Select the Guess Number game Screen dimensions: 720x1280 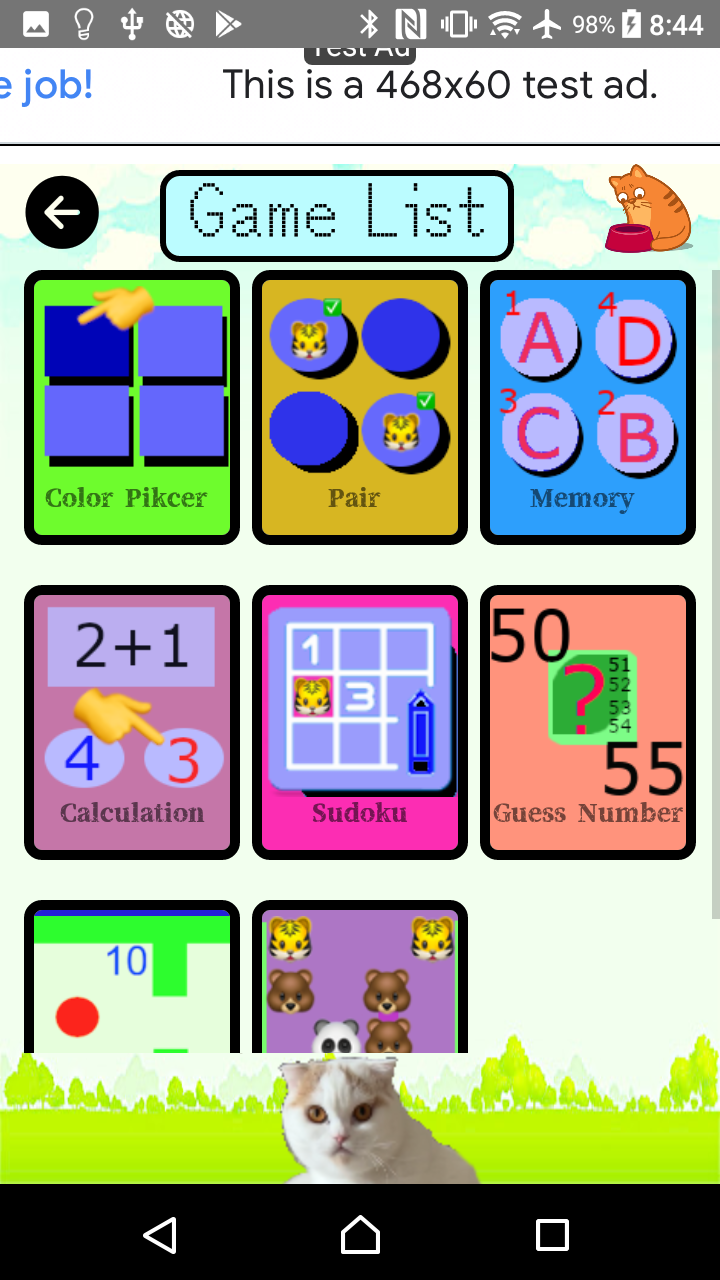[x=588, y=722]
